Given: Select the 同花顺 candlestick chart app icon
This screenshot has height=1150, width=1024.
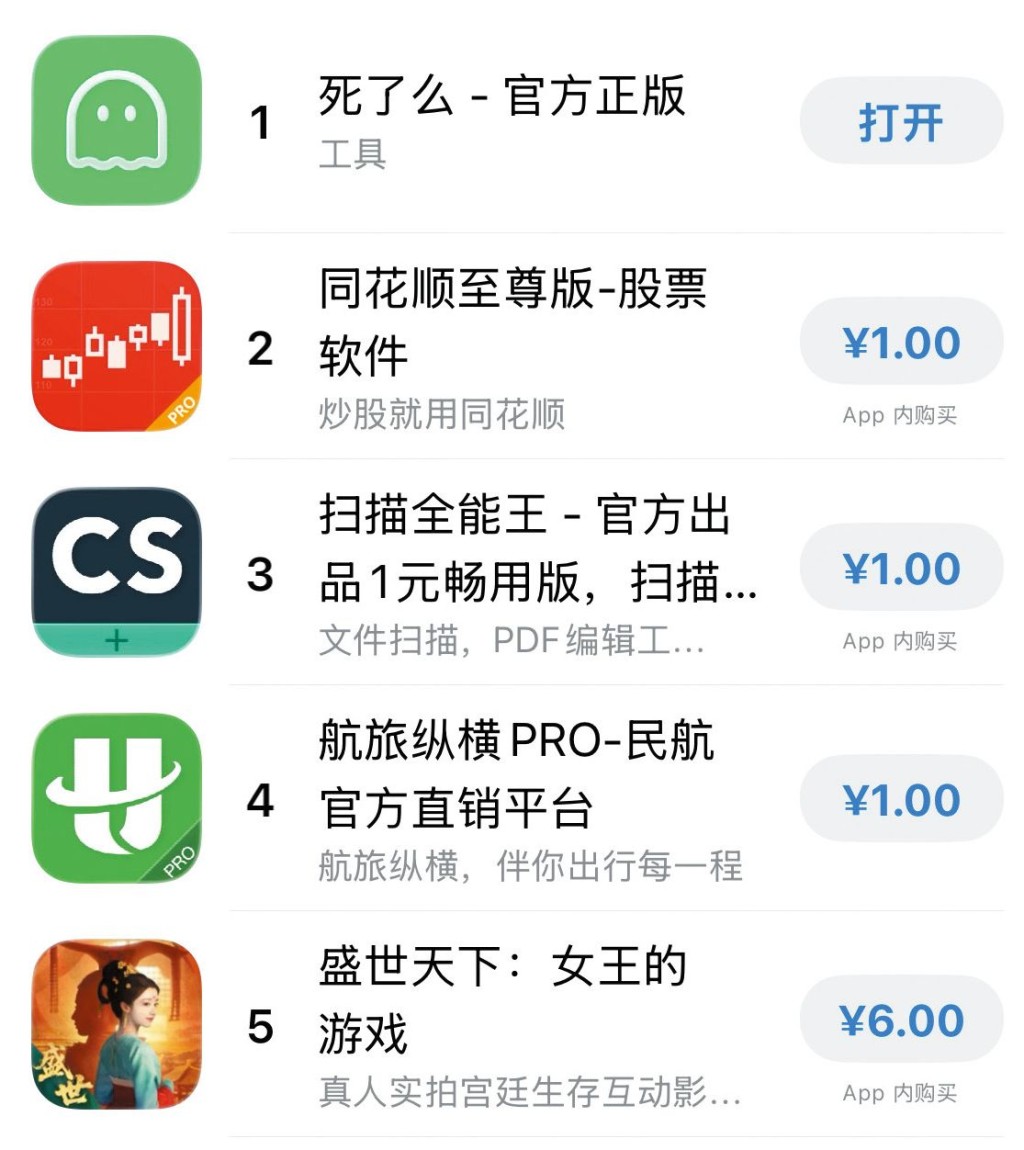Looking at the screenshot, I should click(x=115, y=345).
